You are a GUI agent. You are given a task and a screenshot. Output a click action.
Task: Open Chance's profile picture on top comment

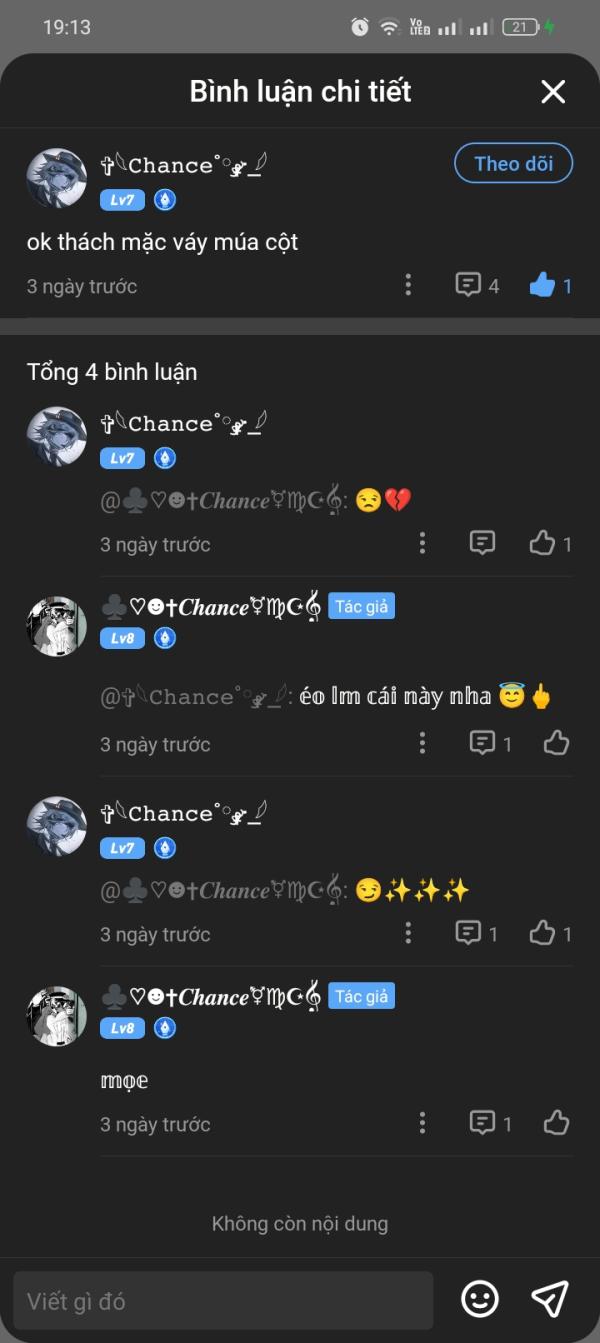click(x=56, y=179)
